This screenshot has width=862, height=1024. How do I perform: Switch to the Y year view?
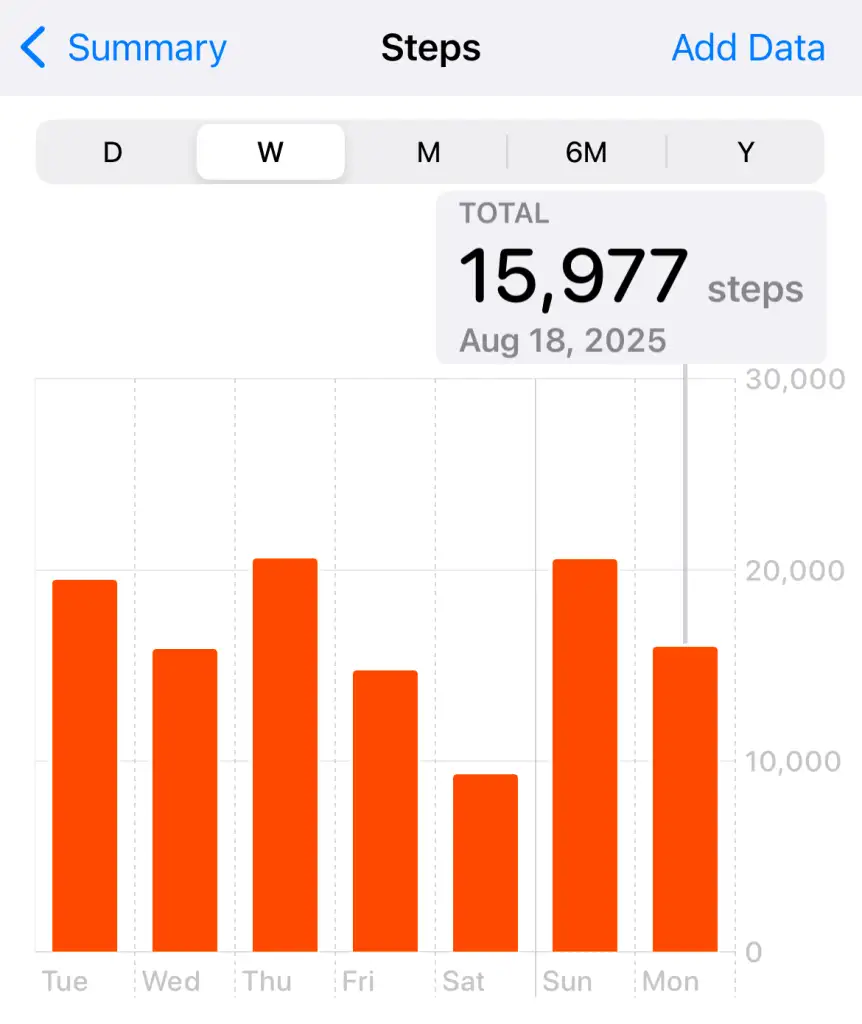(745, 152)
